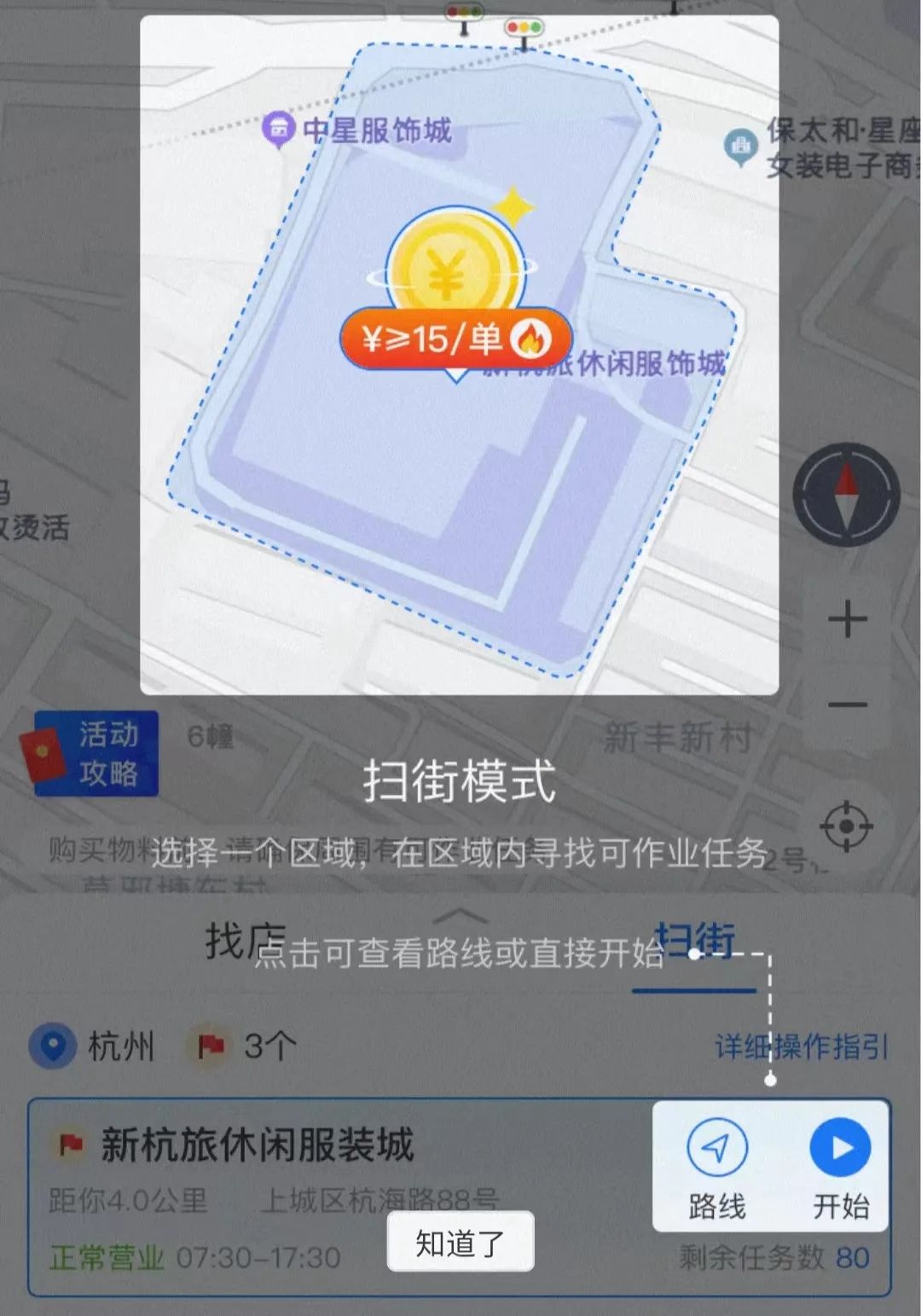Screen dimensions: 921x1316
Task: Expand the bottom panel handle
Action: pos(460,916)
